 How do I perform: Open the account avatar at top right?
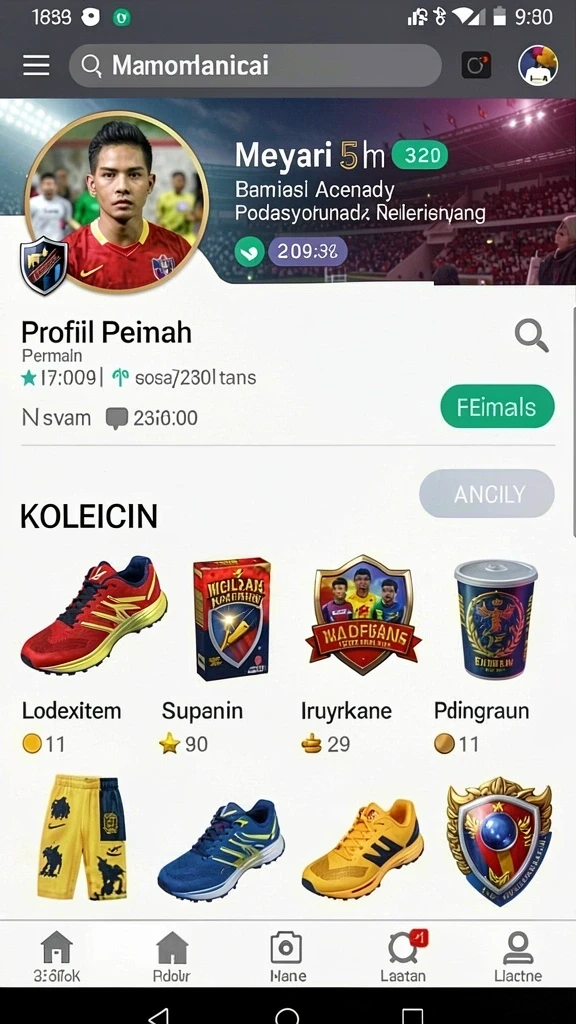click(538, 65)
